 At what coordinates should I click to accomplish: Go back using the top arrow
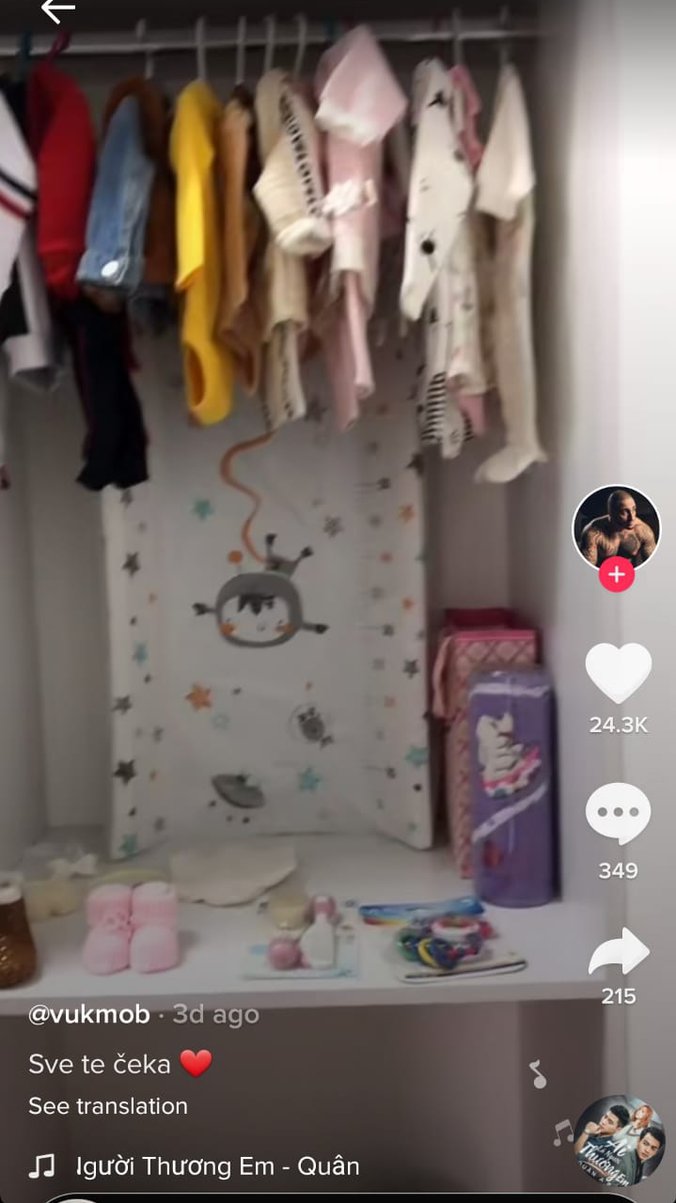(x=57, y=10)
